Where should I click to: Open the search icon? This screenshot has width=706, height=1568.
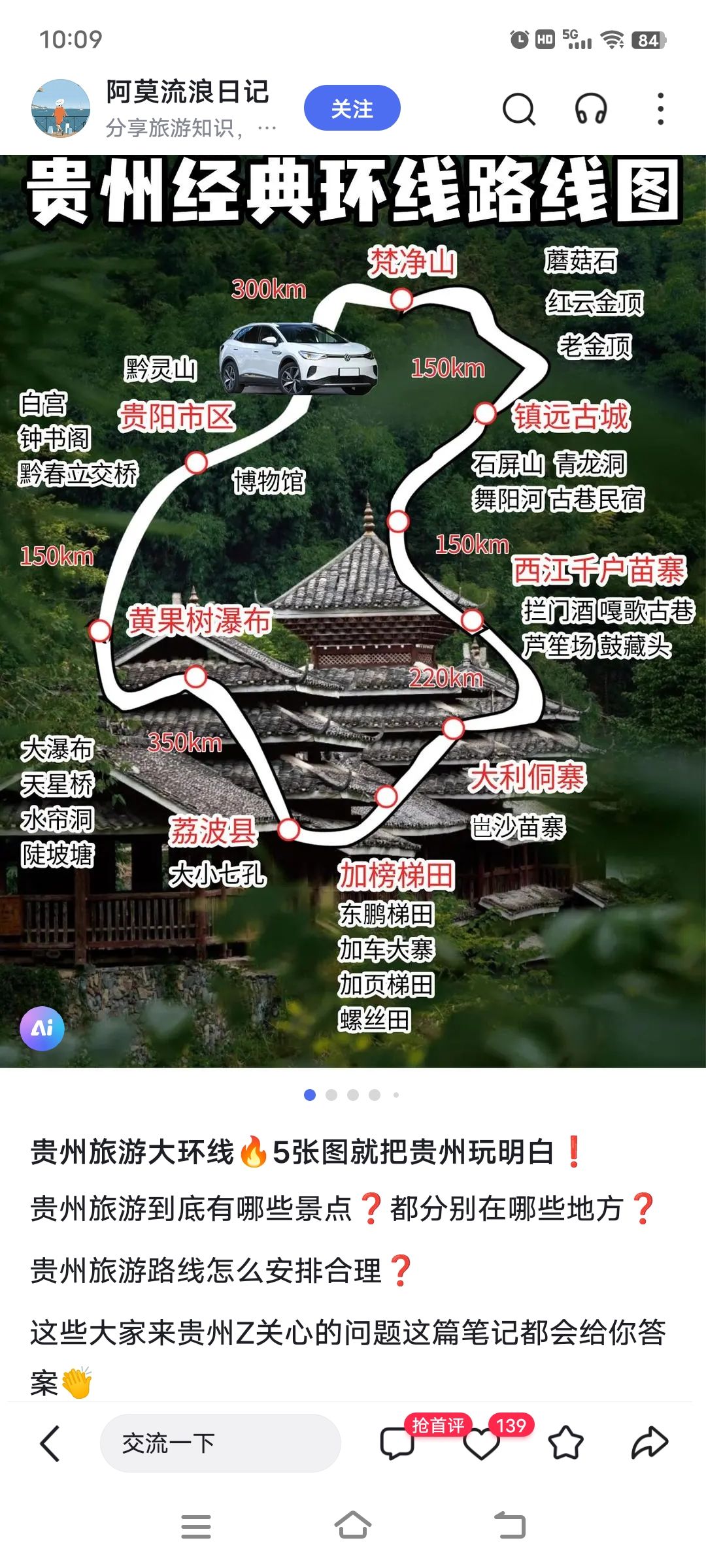click(x=519, y=109)
